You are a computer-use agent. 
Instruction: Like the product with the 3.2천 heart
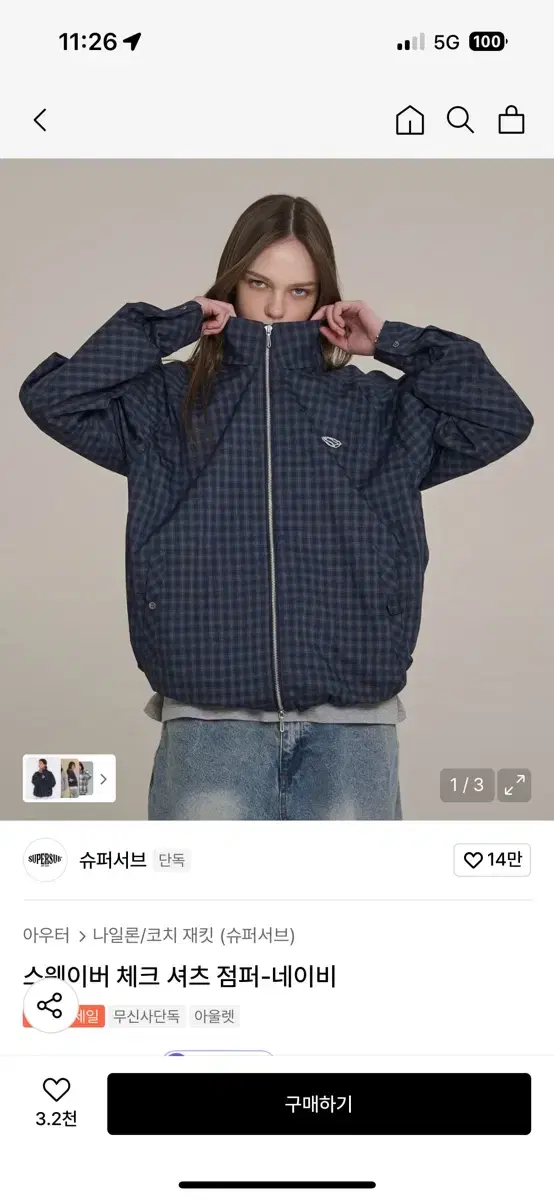click(x=56, y=1103)
